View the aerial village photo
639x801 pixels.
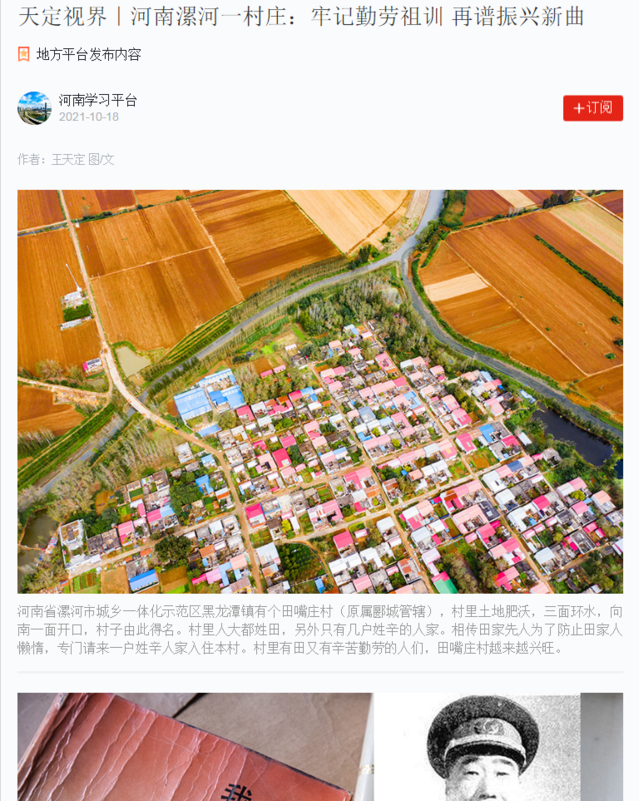tap(320, 391)
